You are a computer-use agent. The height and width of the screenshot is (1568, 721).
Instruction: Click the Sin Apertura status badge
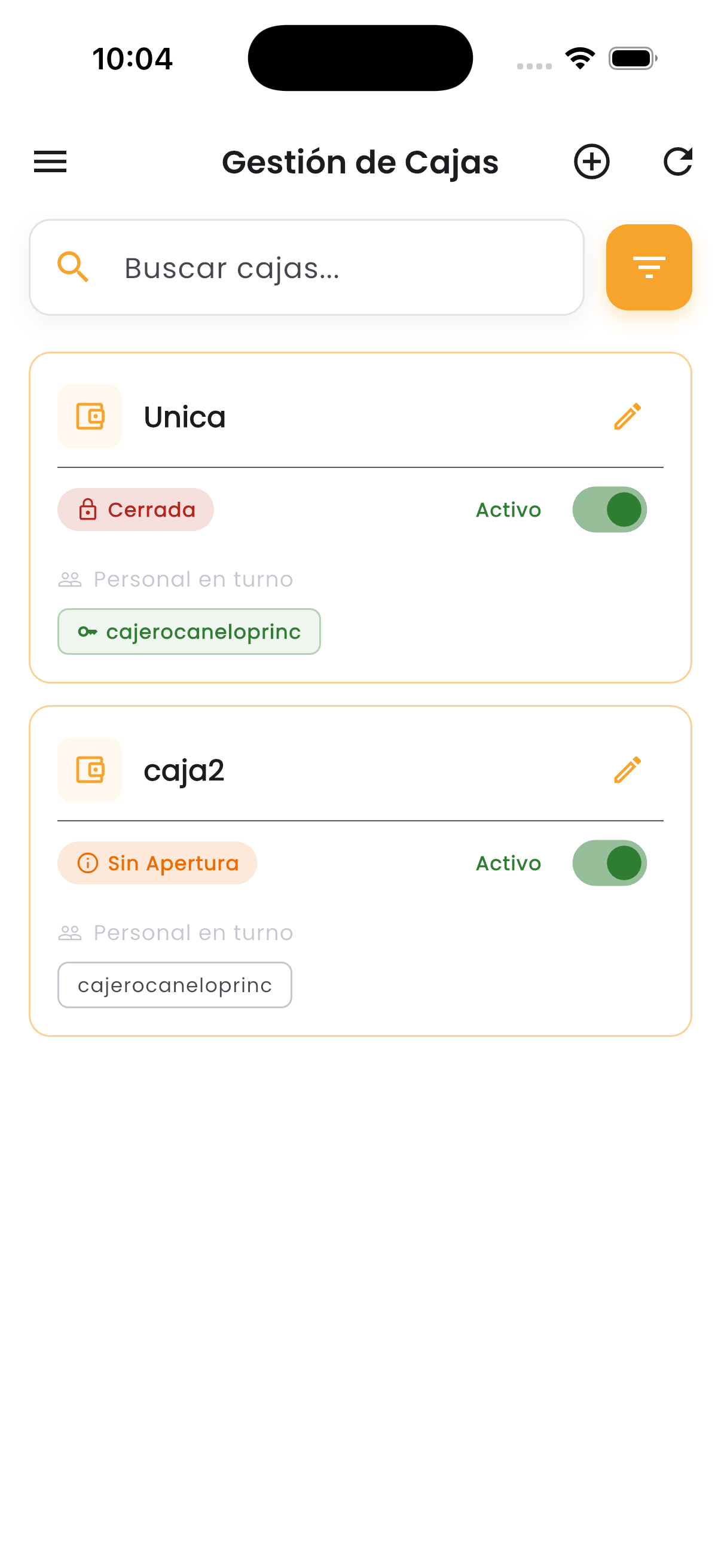[157, 862]
